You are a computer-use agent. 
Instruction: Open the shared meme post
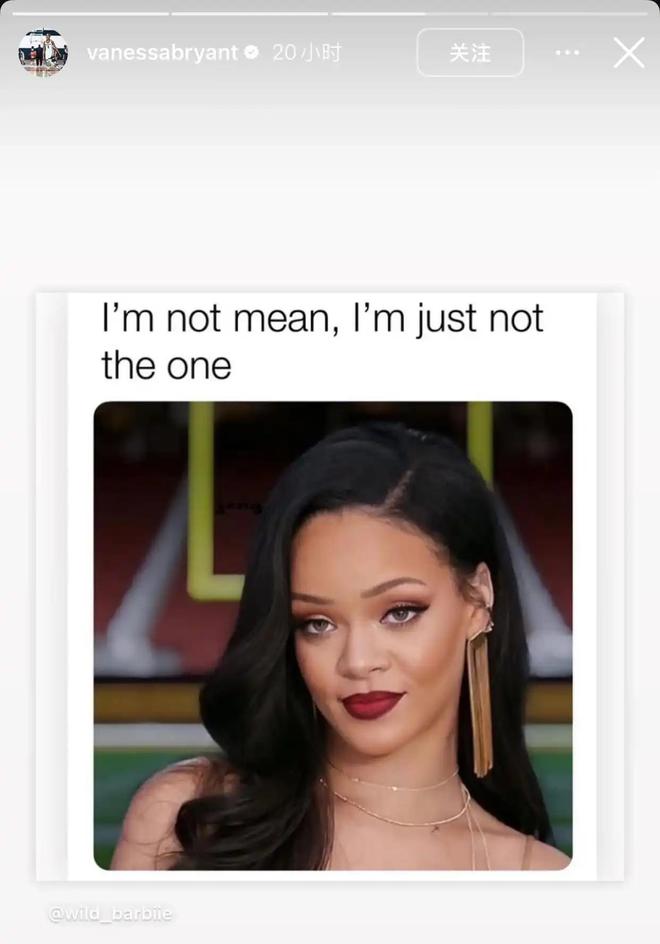(x=330, y=585)
